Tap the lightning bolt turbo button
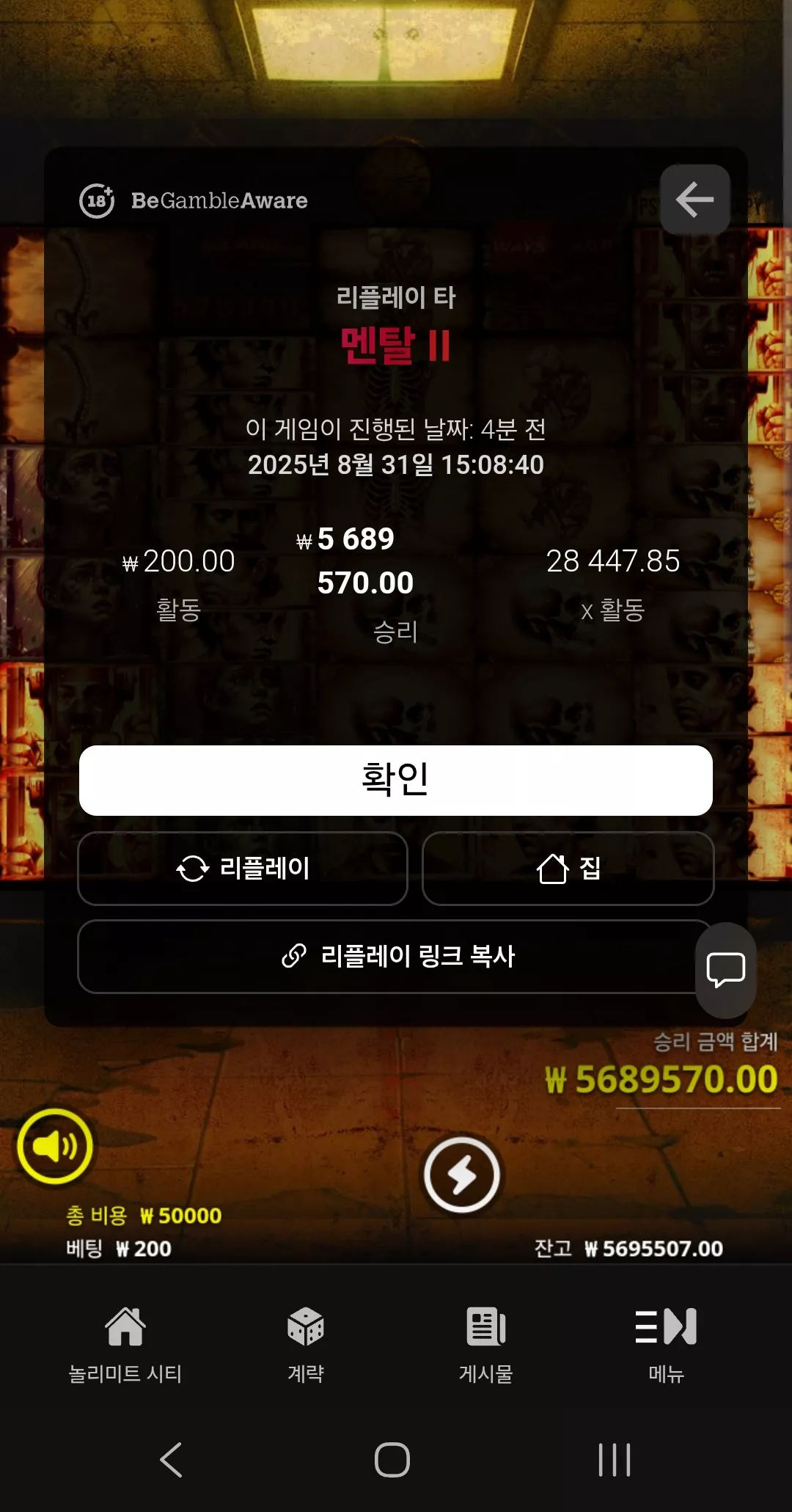This screenshot has height=1512, width=792. coord(462,1175)
